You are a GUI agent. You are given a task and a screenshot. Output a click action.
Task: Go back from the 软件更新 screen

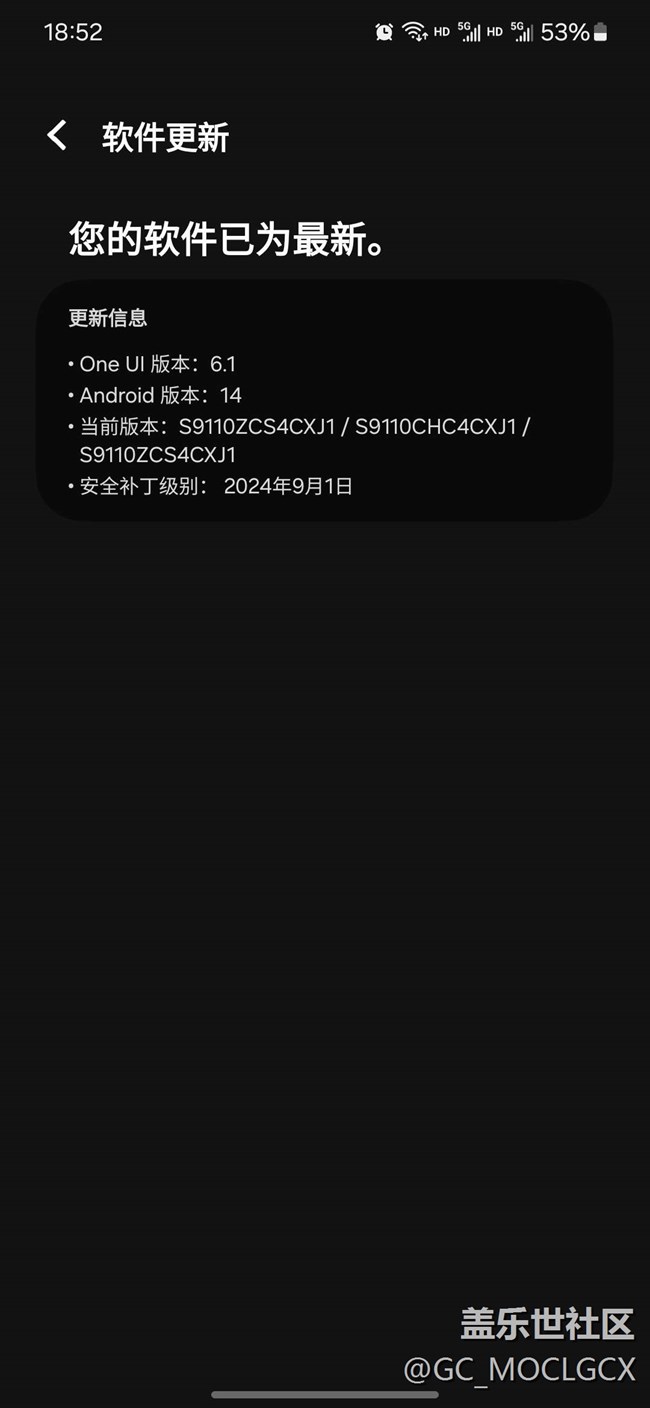[x=57, y=136]
